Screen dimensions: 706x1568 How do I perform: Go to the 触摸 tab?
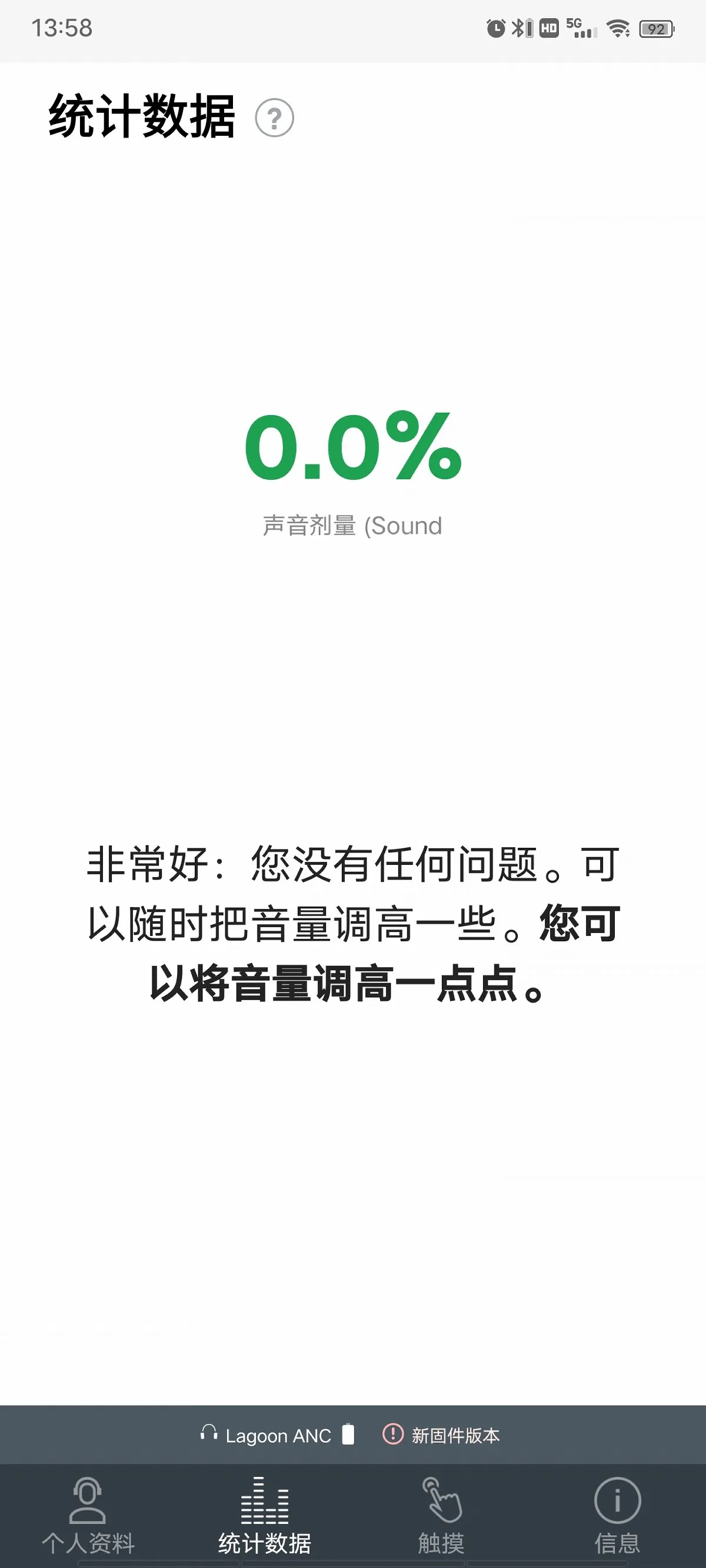441,1514
